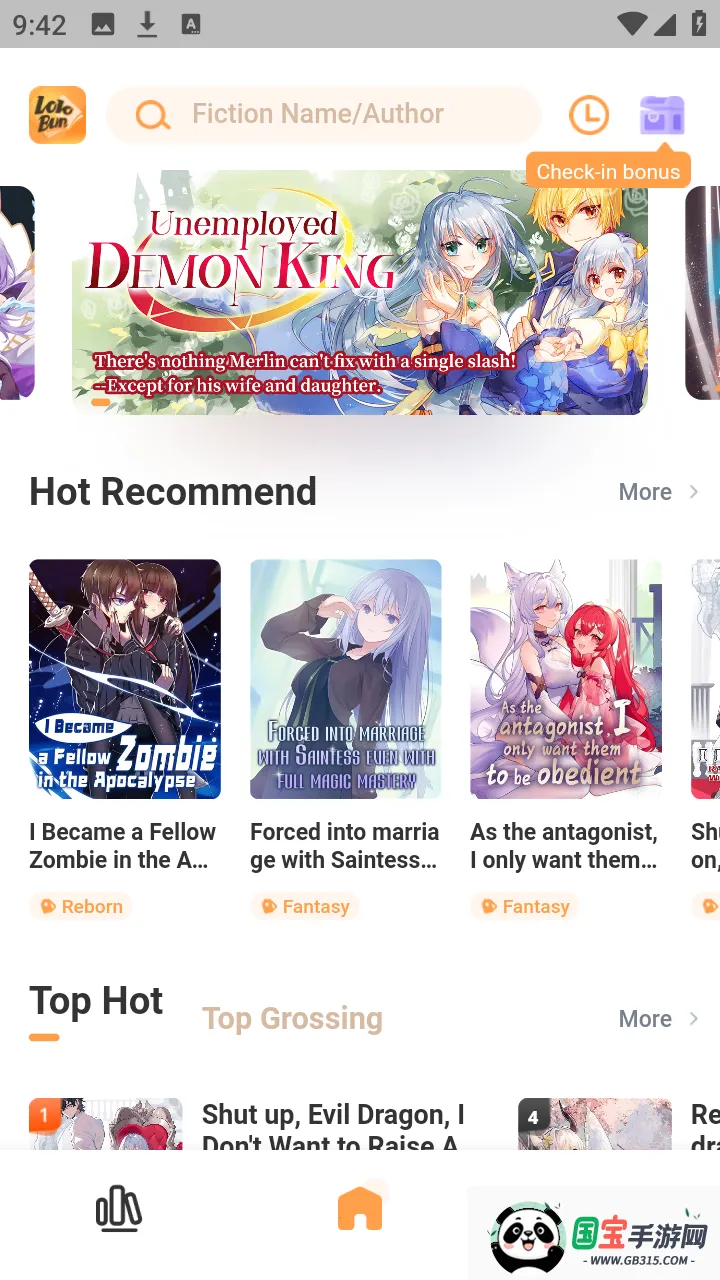Select the Home icon in bottom navigation
This screenshot has height=1280, width=720.
(361, 1208)
